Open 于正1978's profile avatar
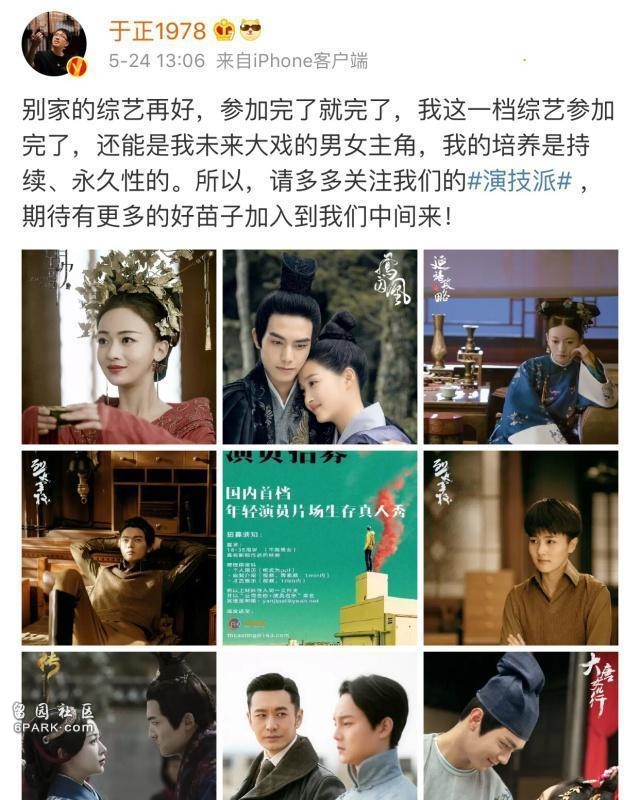Image resolution: width=640 pixels, height=800 pixels. point(54,44)
